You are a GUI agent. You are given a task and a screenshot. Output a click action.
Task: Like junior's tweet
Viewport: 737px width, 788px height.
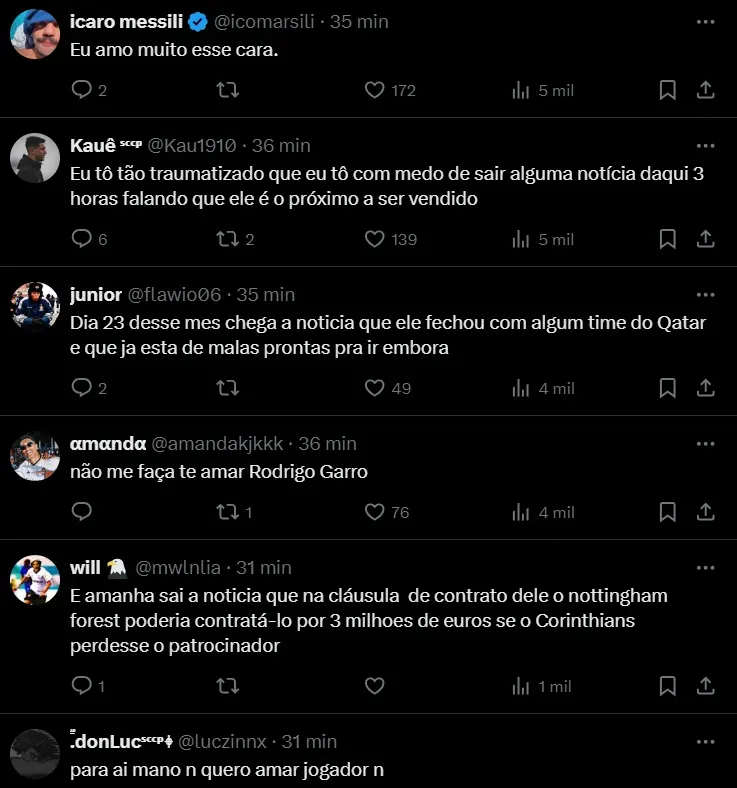(375, 388)
